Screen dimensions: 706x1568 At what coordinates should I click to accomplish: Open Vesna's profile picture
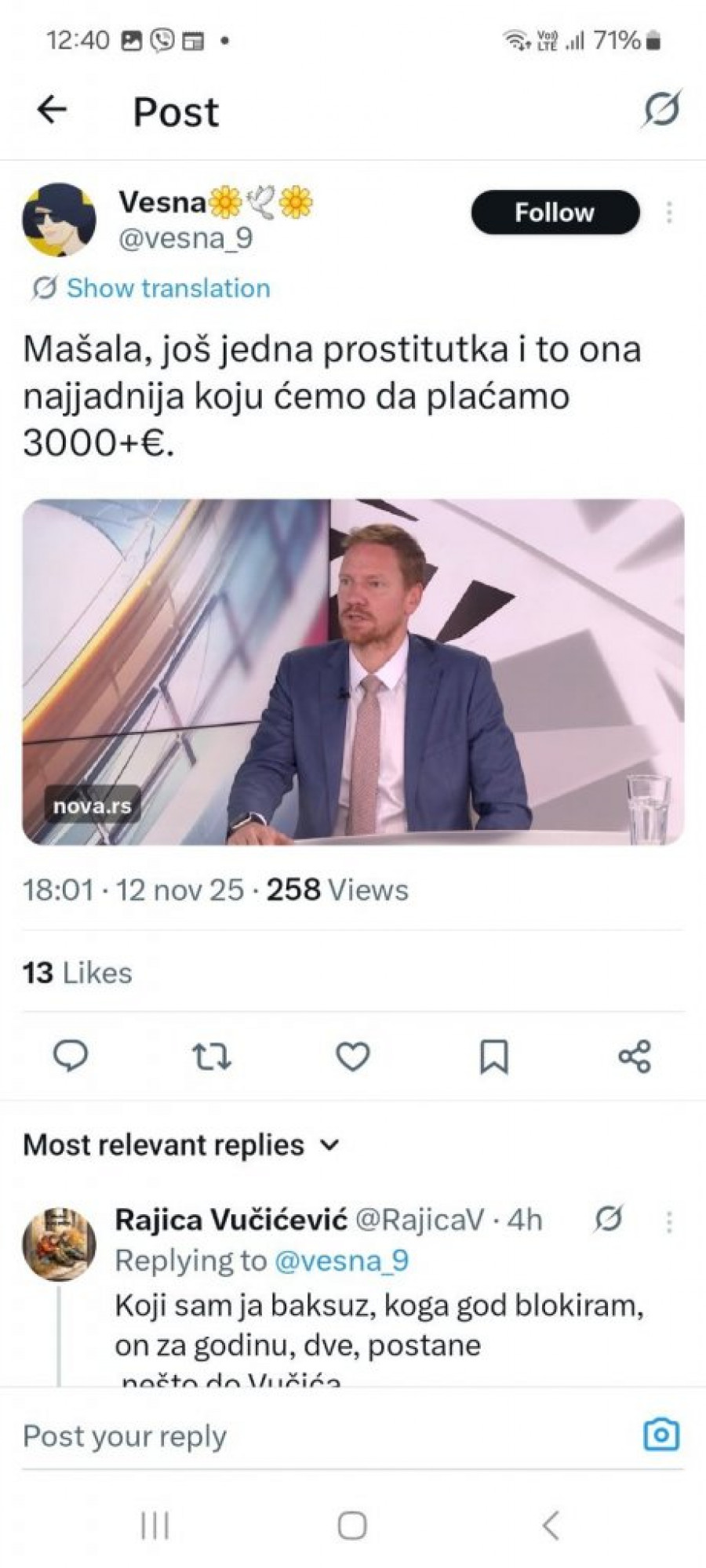point(59,220)
